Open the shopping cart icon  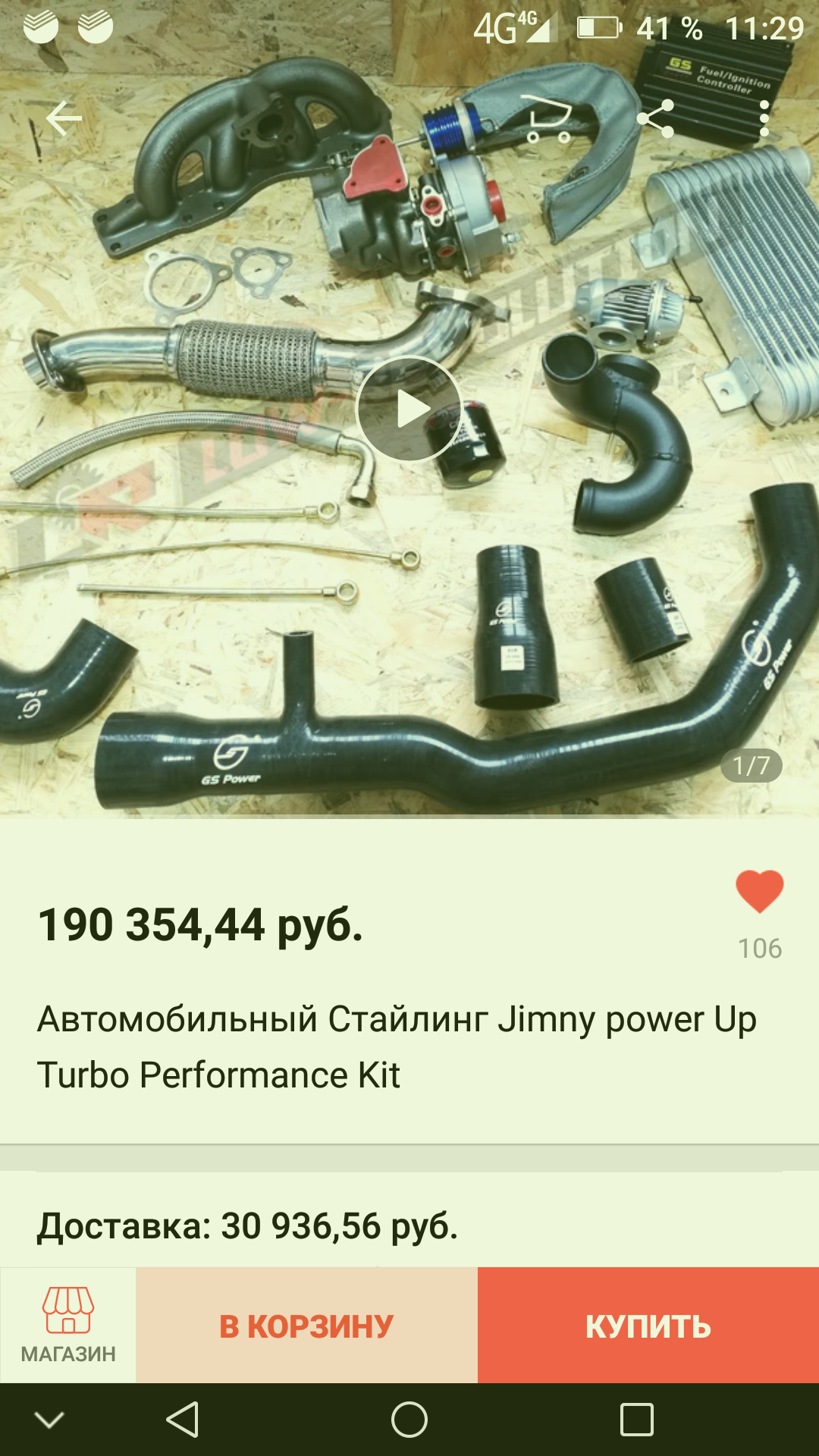(550, 119)
